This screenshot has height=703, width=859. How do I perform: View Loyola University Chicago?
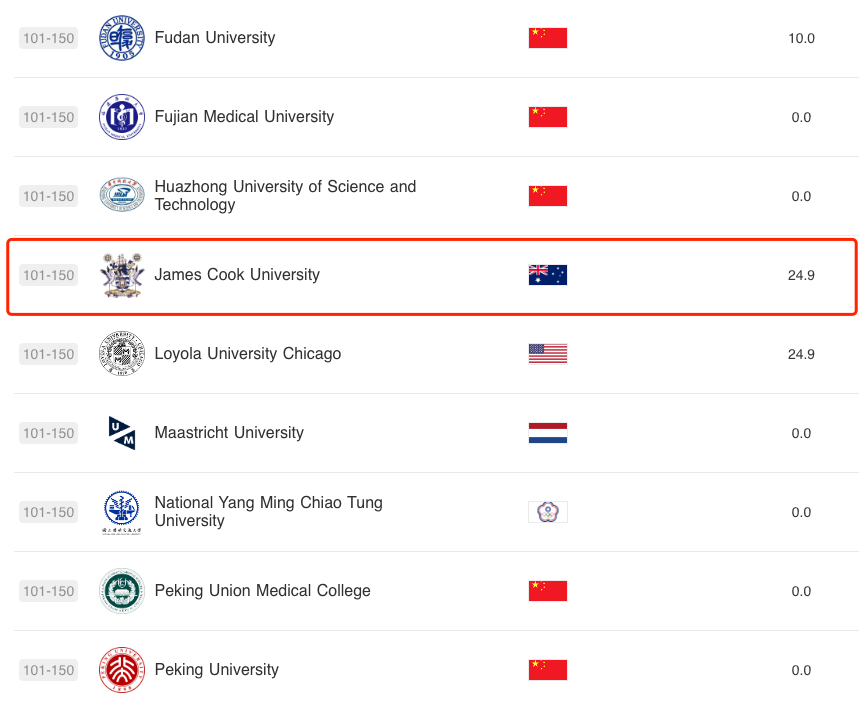247,354
